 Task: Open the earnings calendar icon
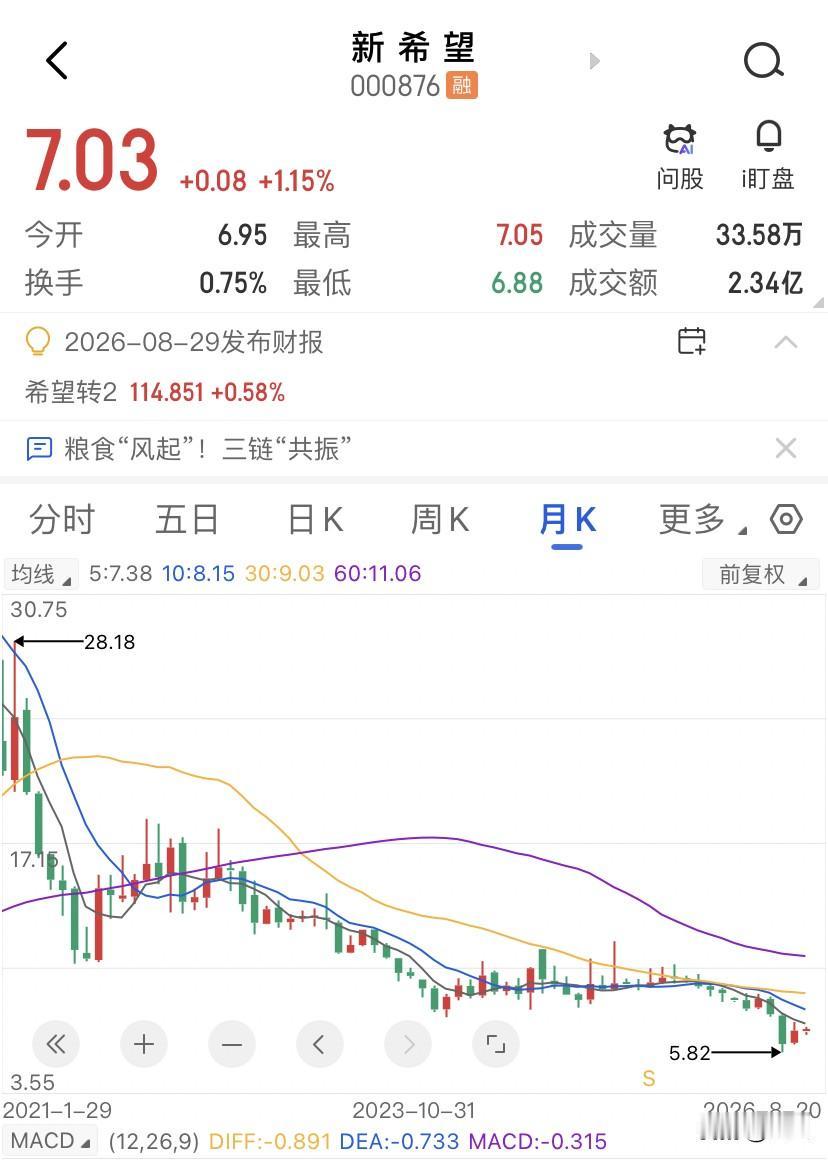point(692,342)
